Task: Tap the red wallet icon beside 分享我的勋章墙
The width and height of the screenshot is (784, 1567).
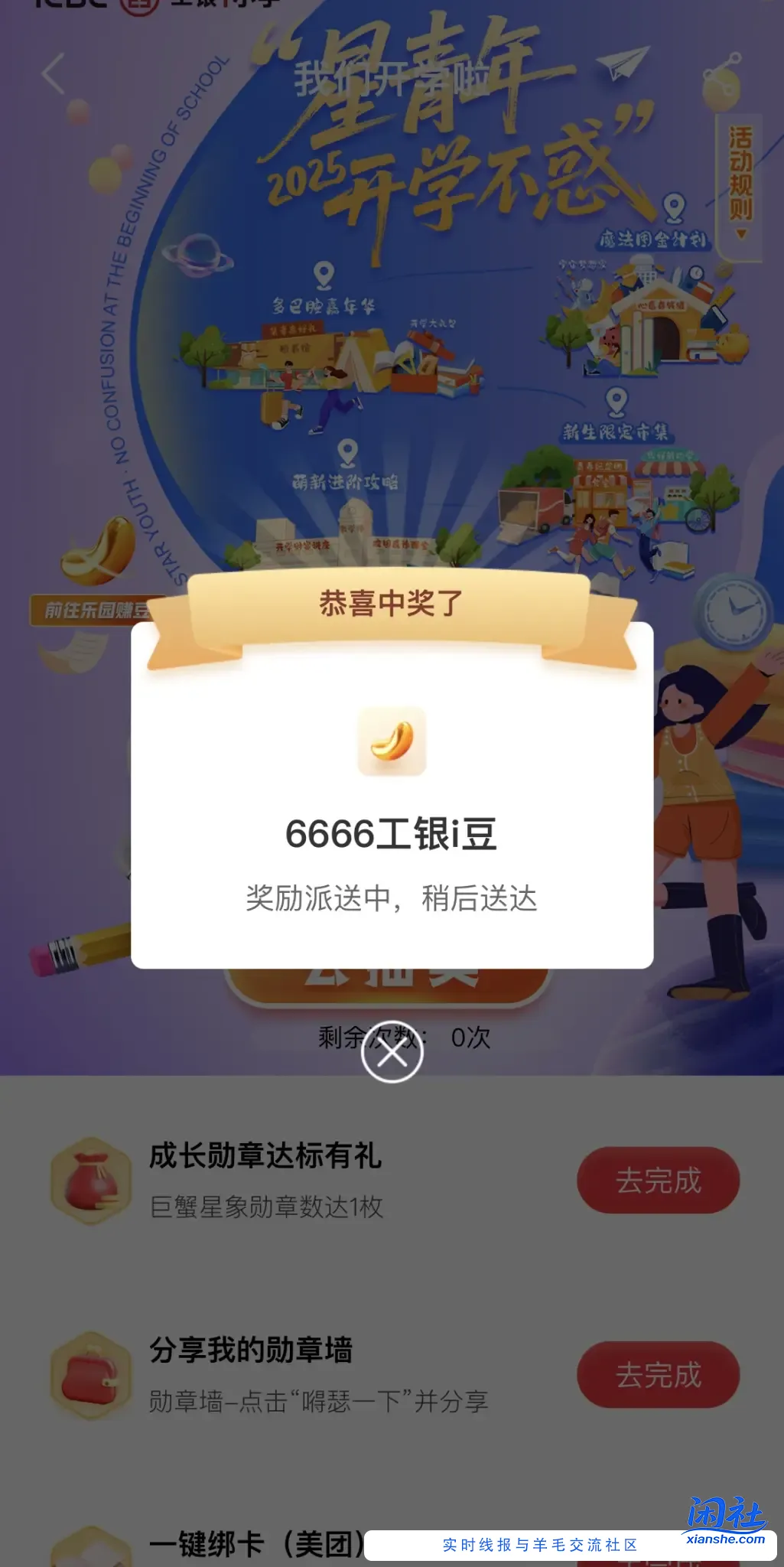Action: [92, 1373]
